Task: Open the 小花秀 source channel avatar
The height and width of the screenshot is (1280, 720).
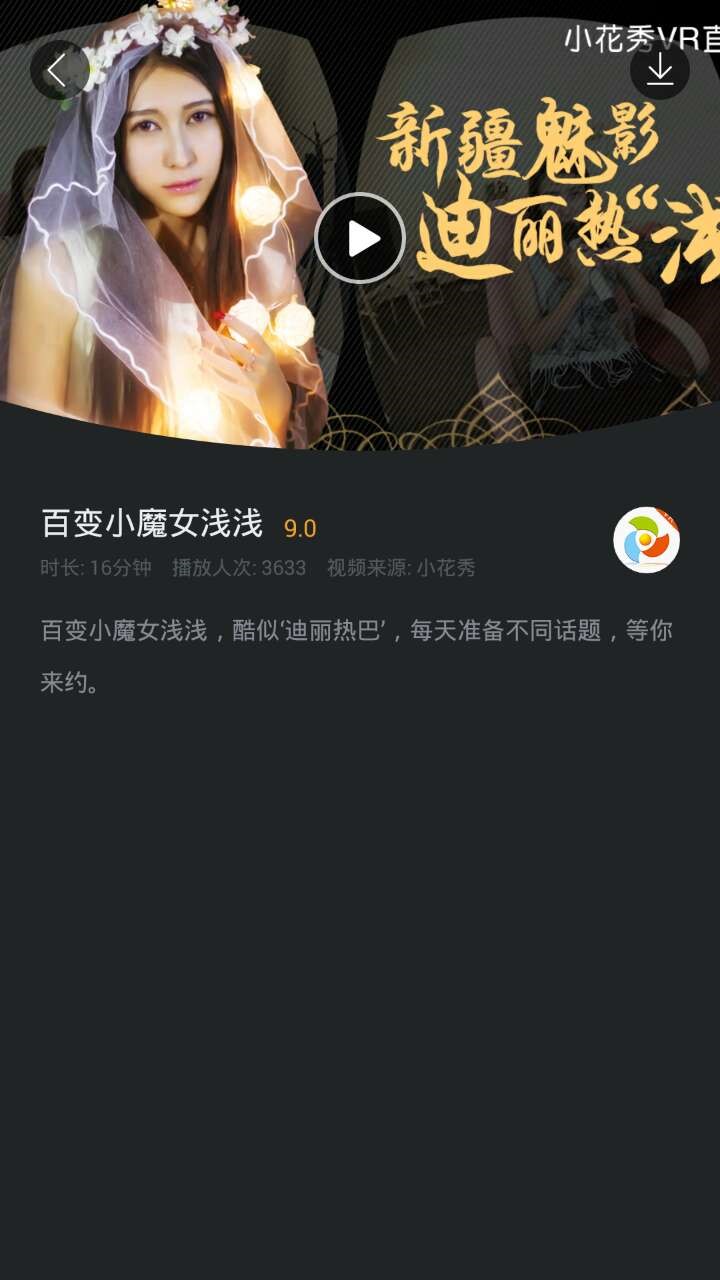Action: 646,540
